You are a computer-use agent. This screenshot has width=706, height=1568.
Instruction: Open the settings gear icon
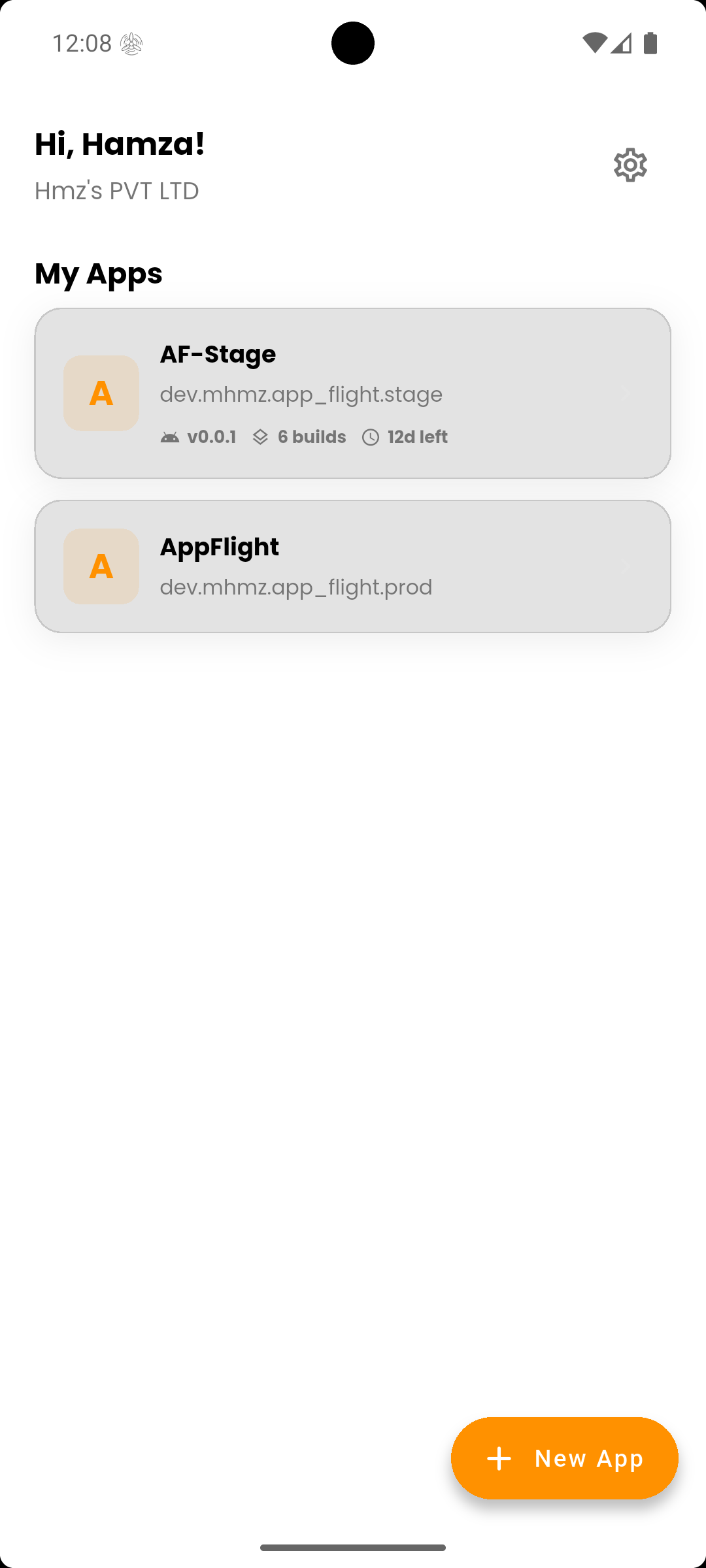[630, 165]
